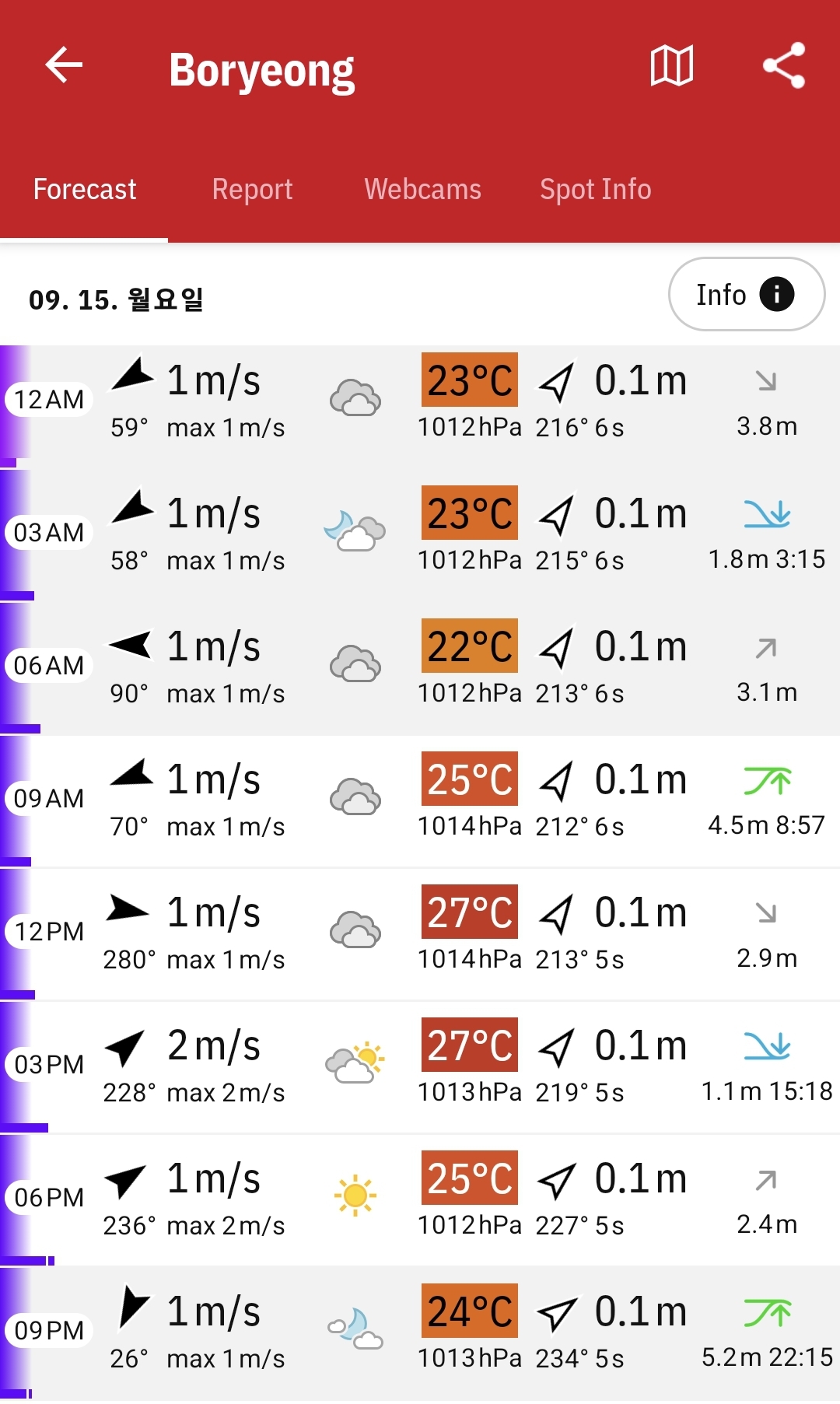Share the Boryeong spot
Image resolution: width=840 pixels, height=1404 pixels.
783,65
